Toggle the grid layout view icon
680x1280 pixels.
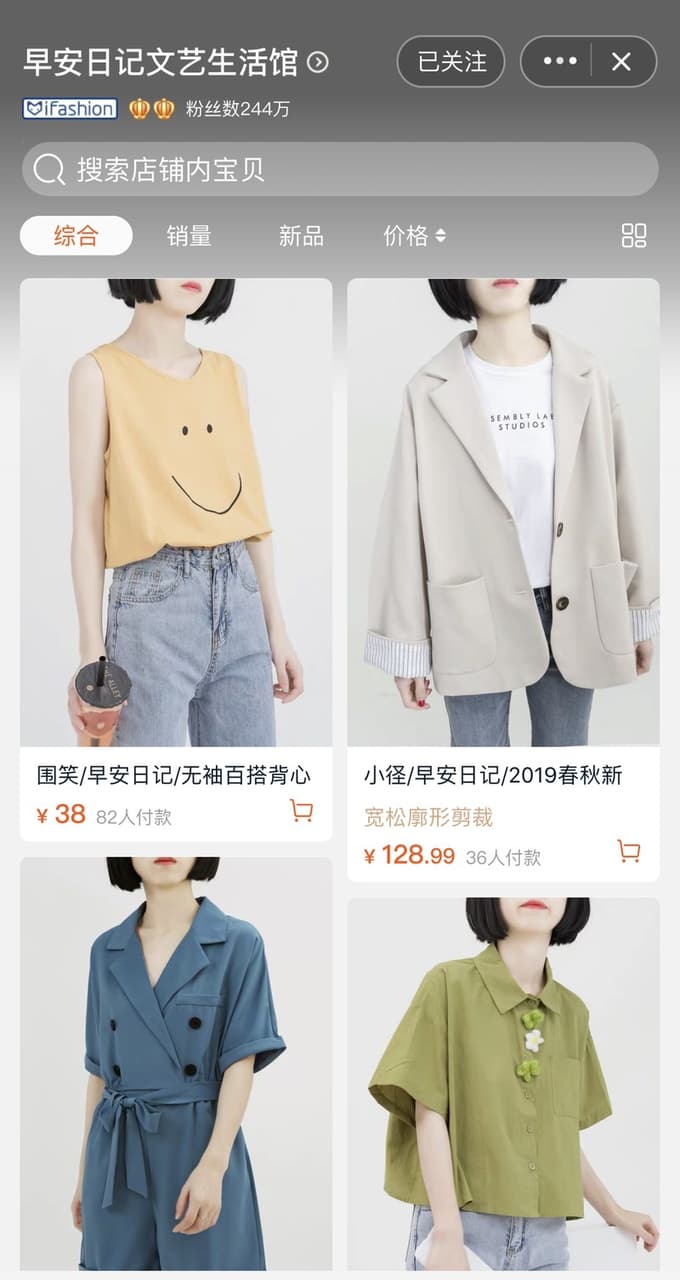(634, 236)
